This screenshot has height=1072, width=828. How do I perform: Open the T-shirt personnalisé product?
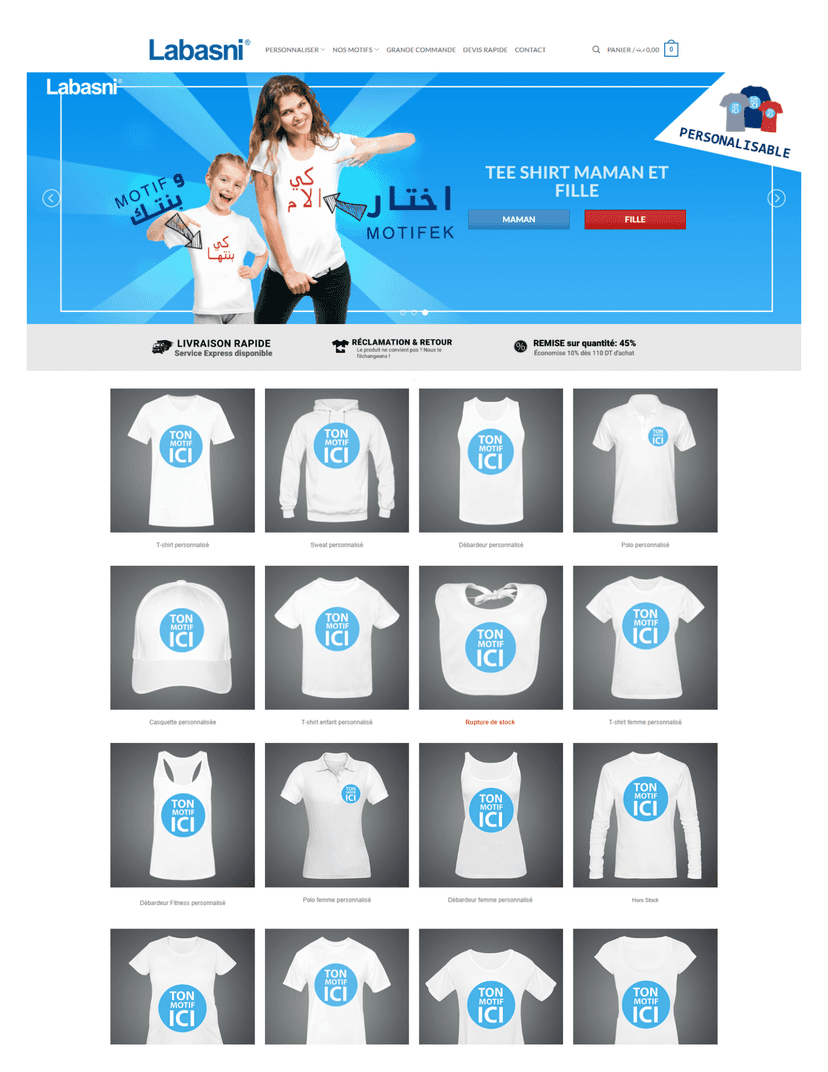[x=182, y=460]
